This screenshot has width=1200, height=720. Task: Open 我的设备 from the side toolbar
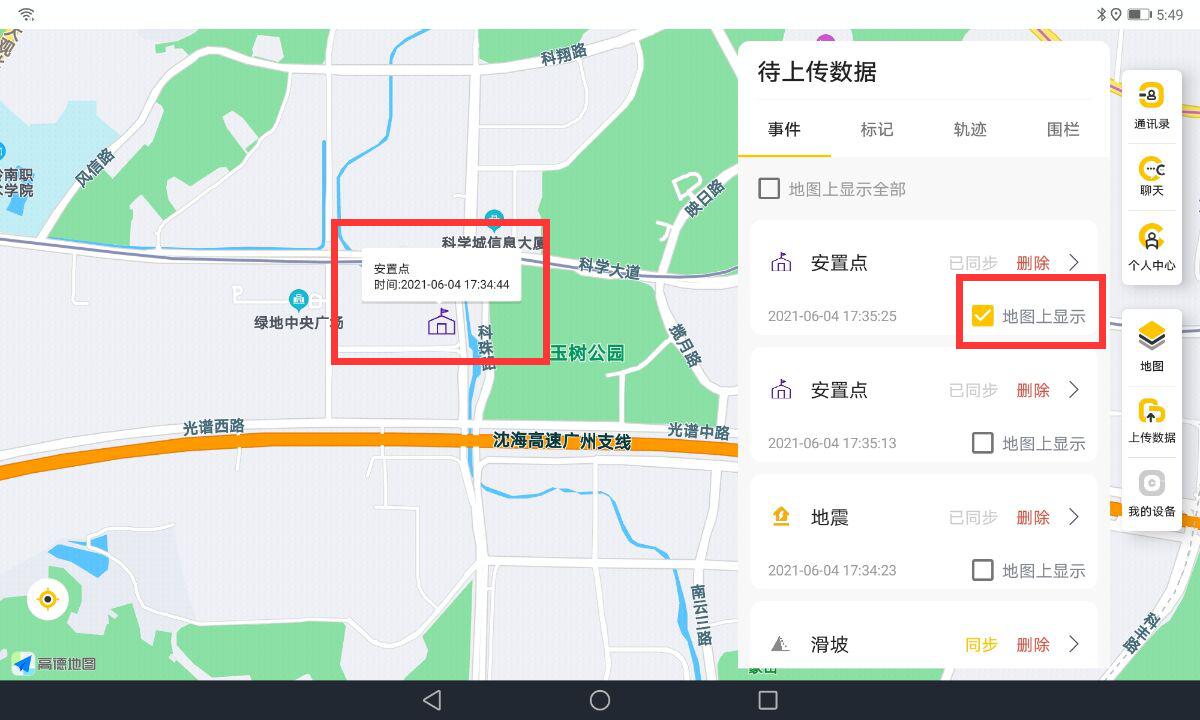point(1151,493)
